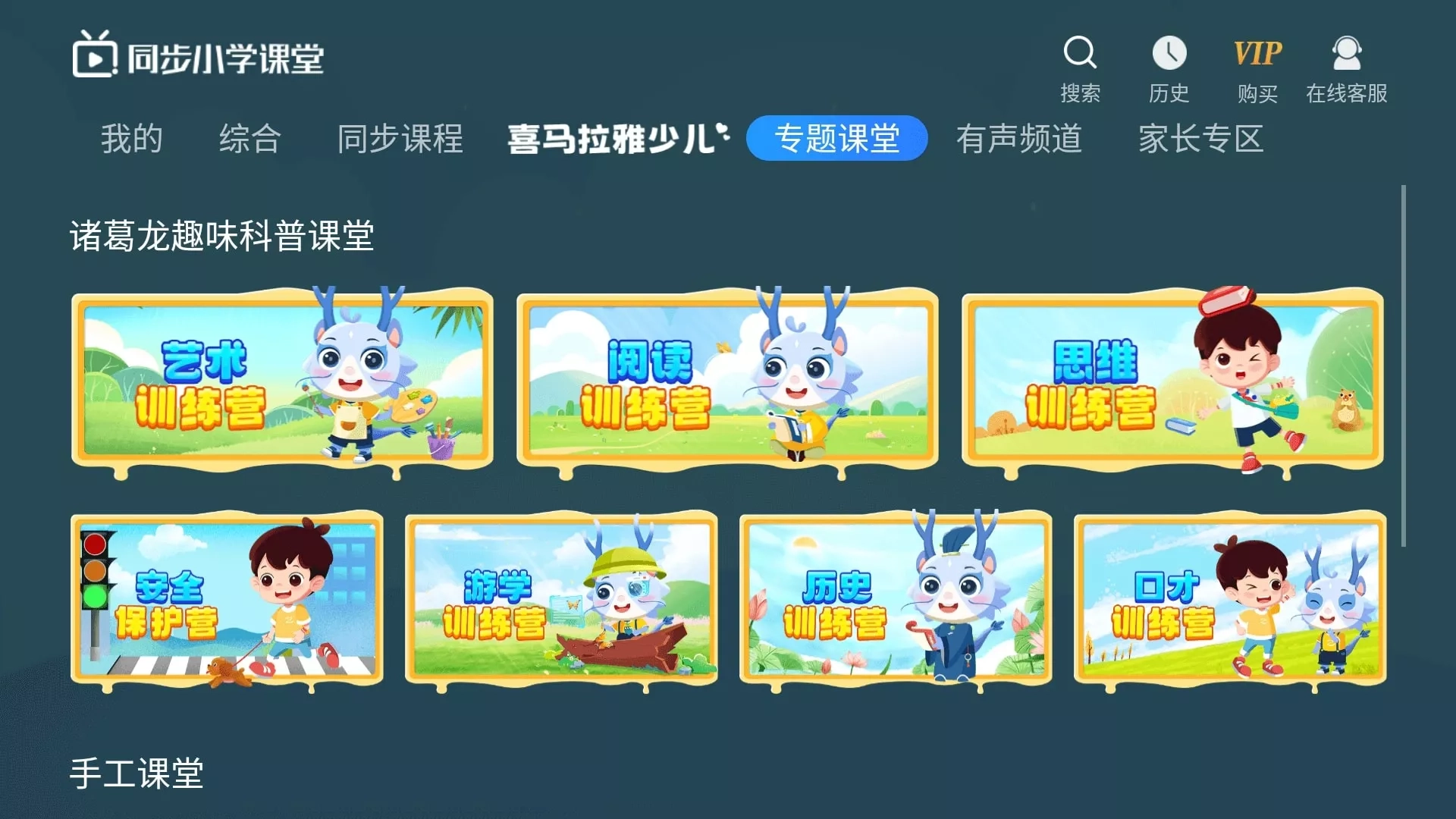
Task: Switch to the 有声频道 tab
Action: tap(1018, 139)
